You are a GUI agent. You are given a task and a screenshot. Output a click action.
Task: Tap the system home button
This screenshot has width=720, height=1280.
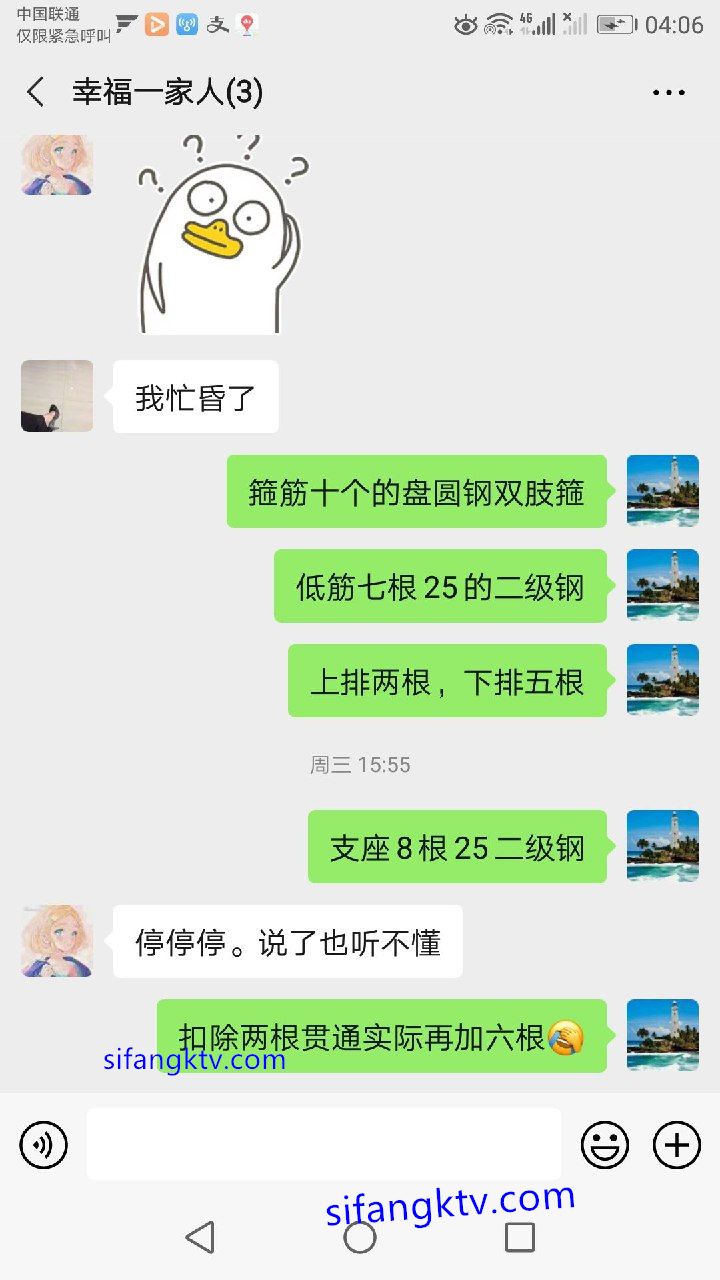360,1237
